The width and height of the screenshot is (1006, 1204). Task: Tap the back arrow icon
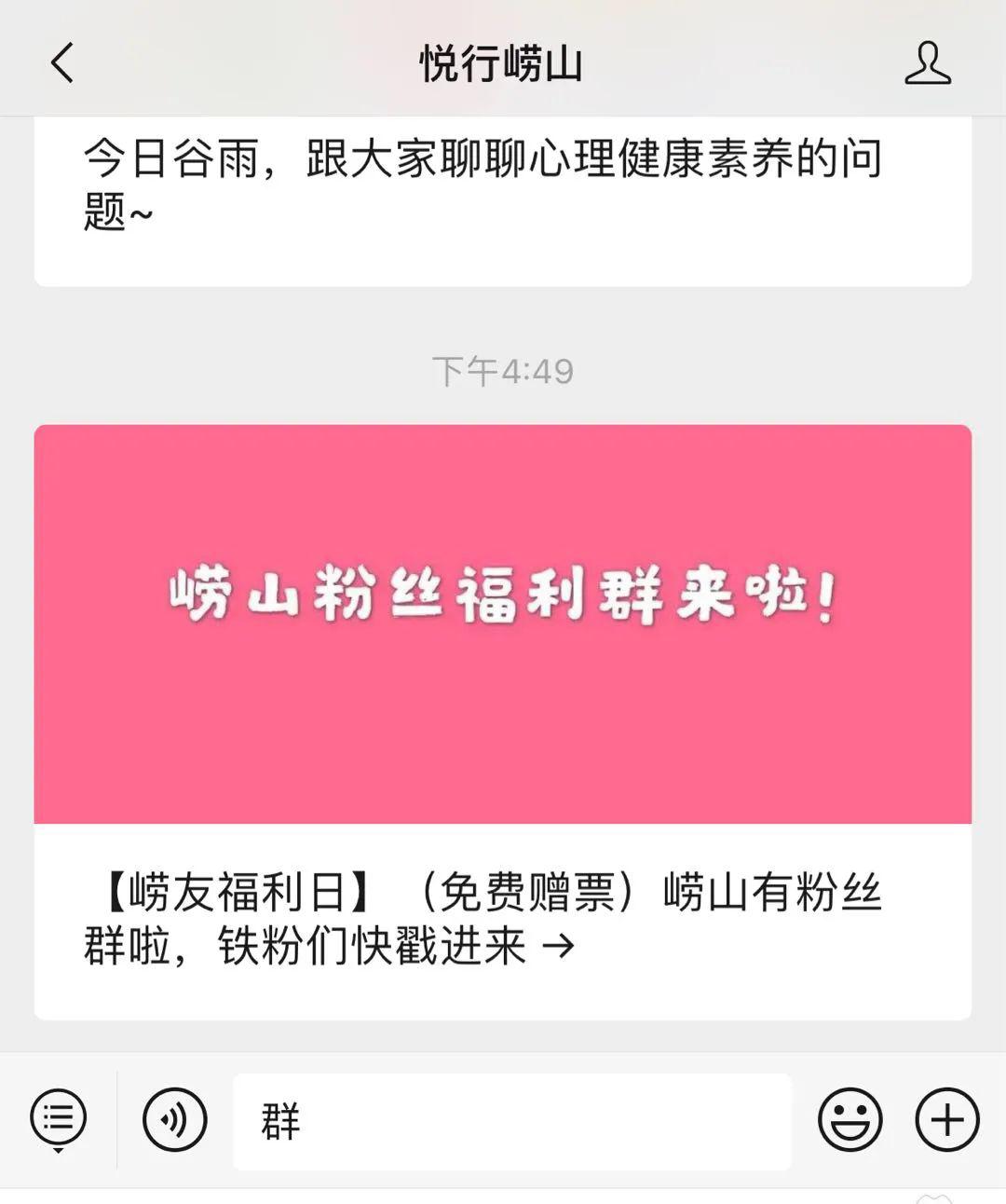[x=60, y=65]
